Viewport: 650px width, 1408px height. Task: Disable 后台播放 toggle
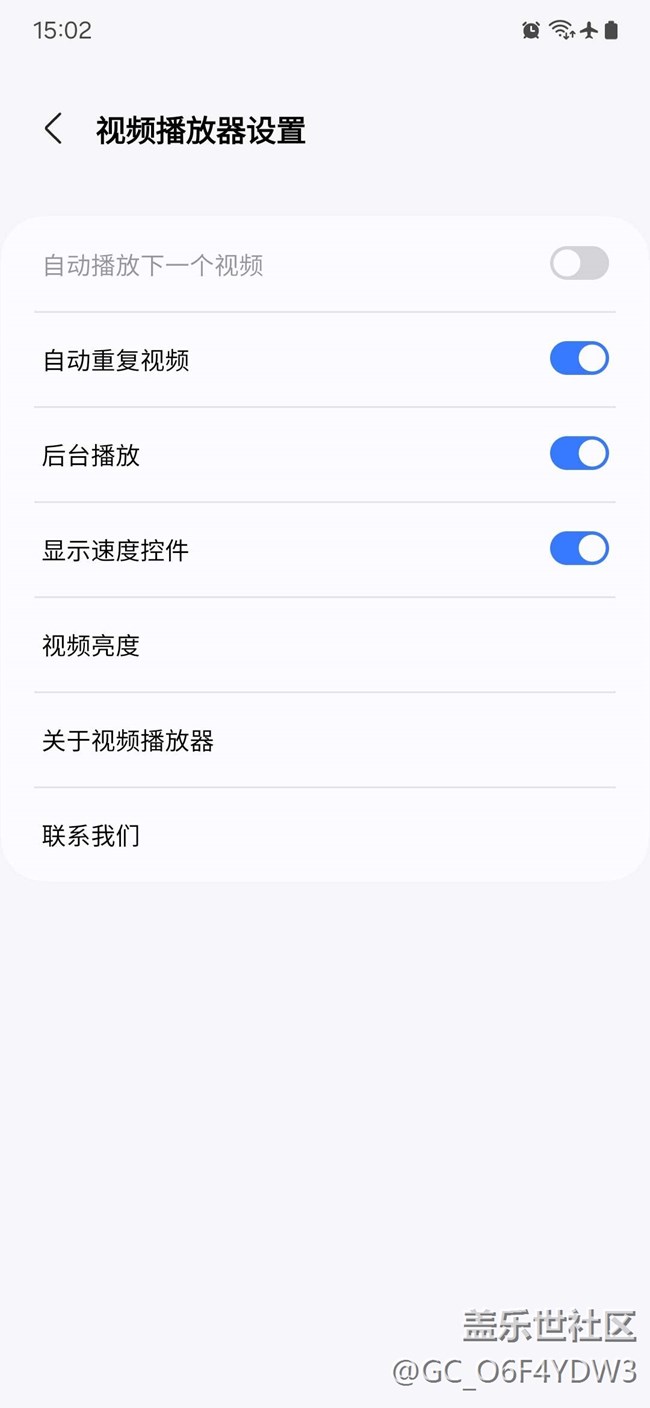579,454
